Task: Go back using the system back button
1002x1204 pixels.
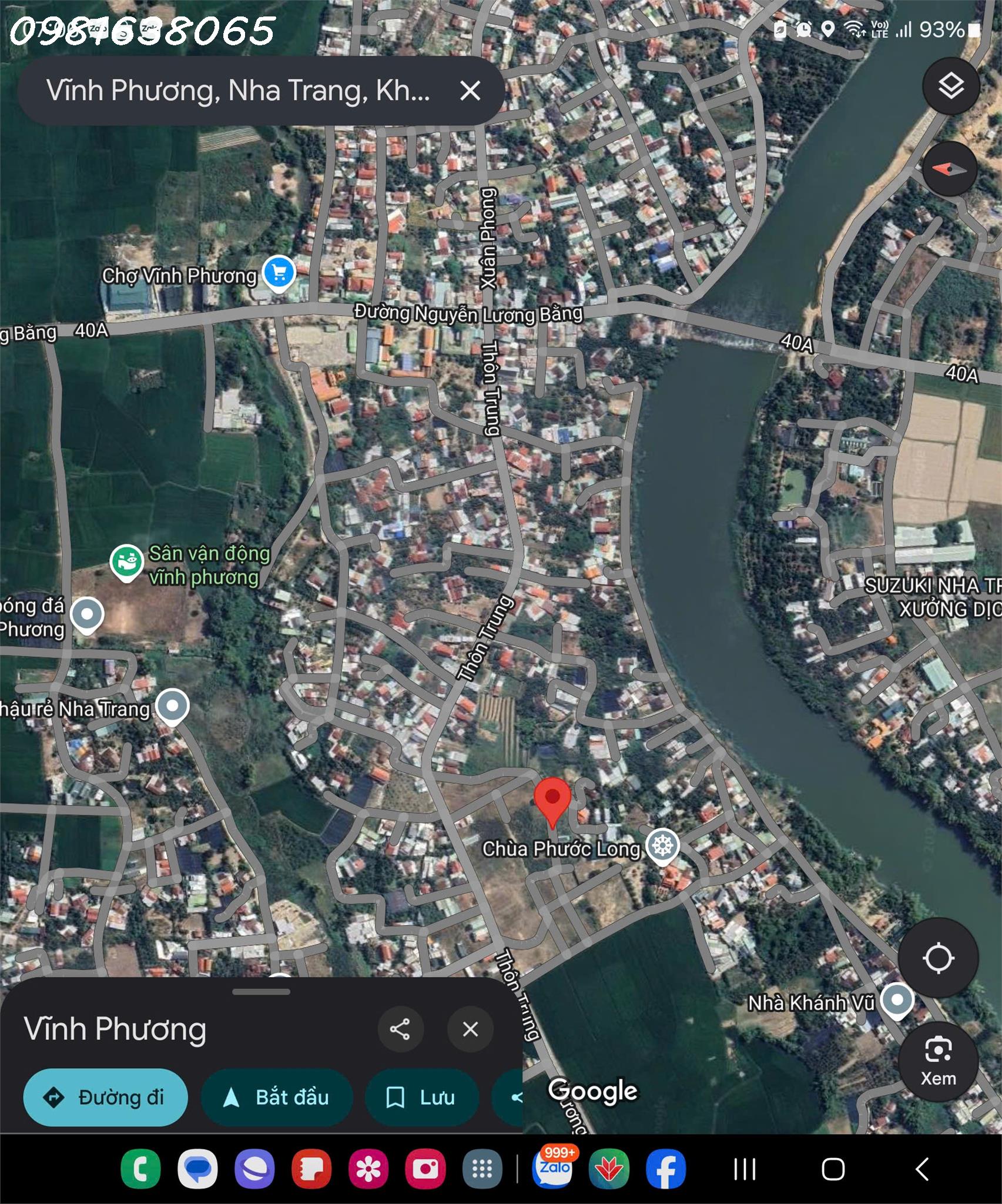Action: [x=922, y=1169]
